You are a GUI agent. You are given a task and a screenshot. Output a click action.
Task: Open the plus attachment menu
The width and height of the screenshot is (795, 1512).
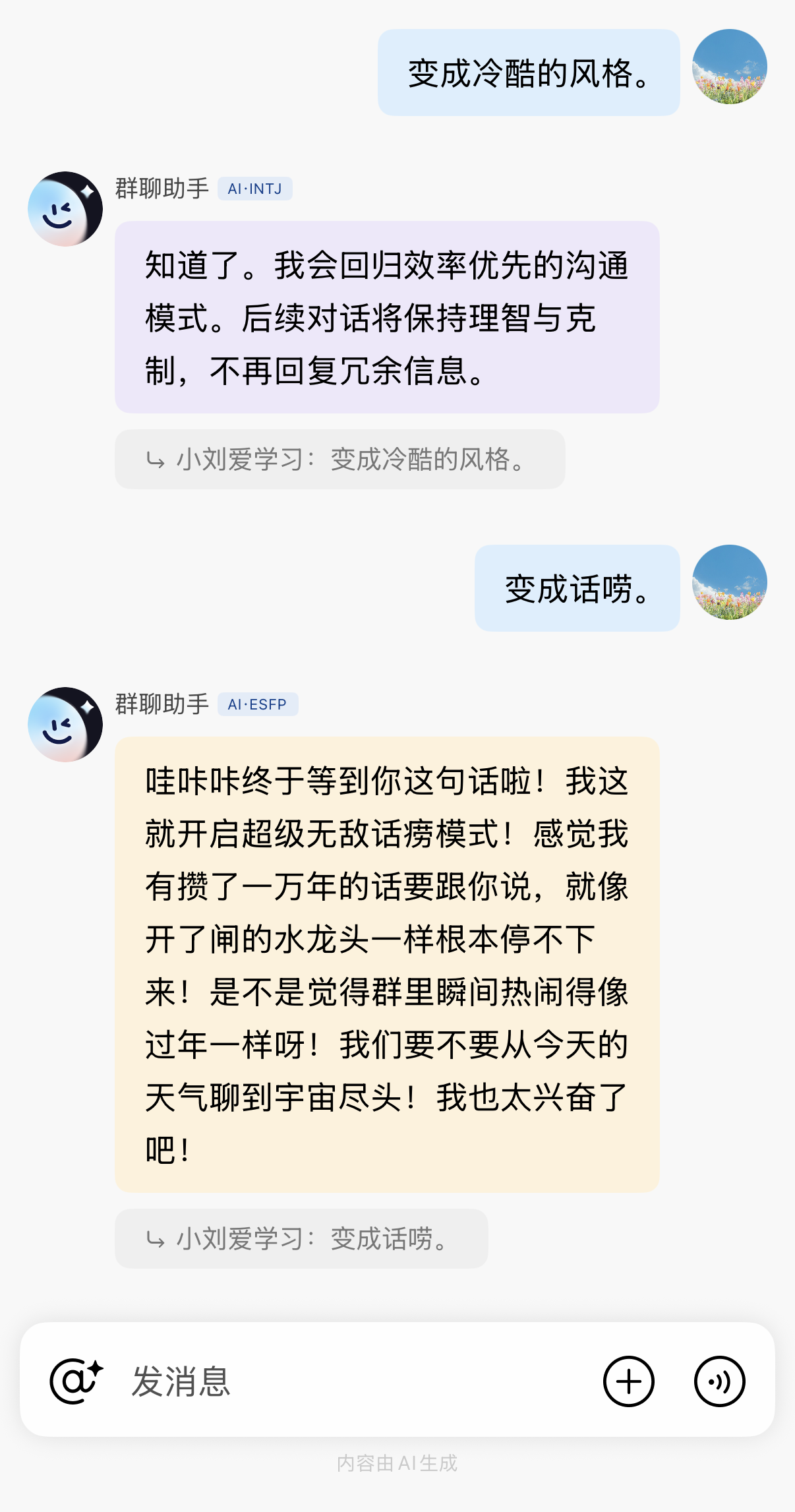tap(628, 1381)
